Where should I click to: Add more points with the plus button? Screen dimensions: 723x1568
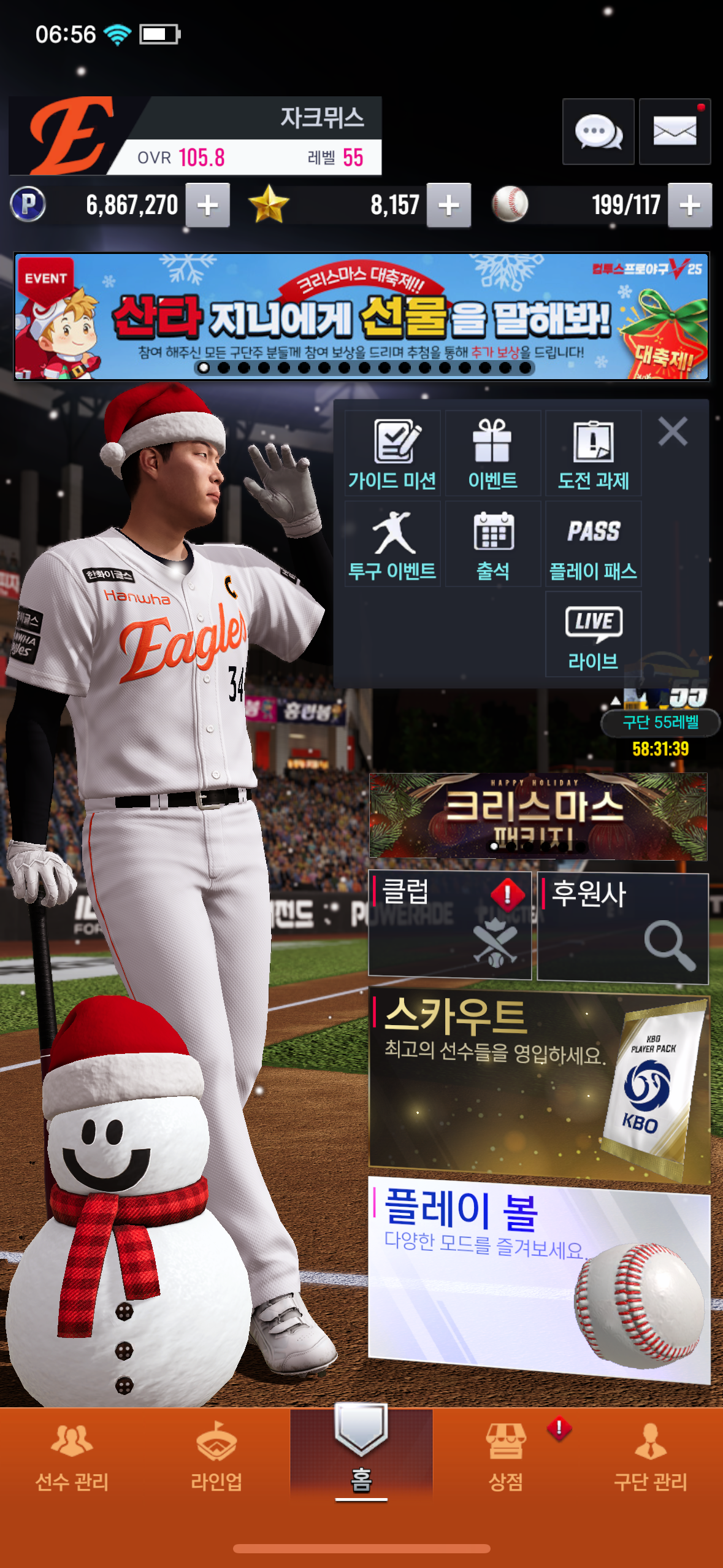[207, 206]
